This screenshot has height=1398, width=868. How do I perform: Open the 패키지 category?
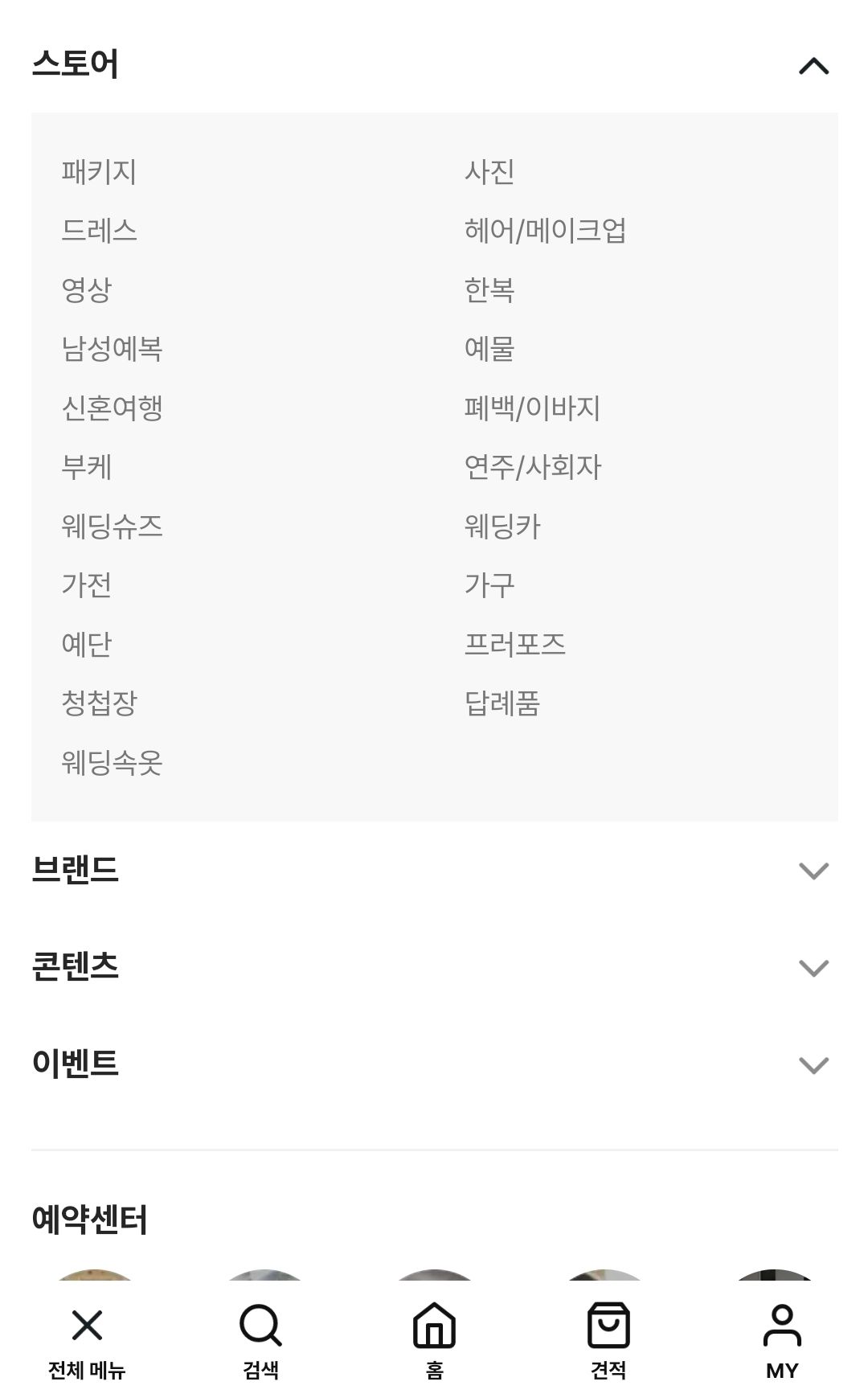tap(99, 171)
